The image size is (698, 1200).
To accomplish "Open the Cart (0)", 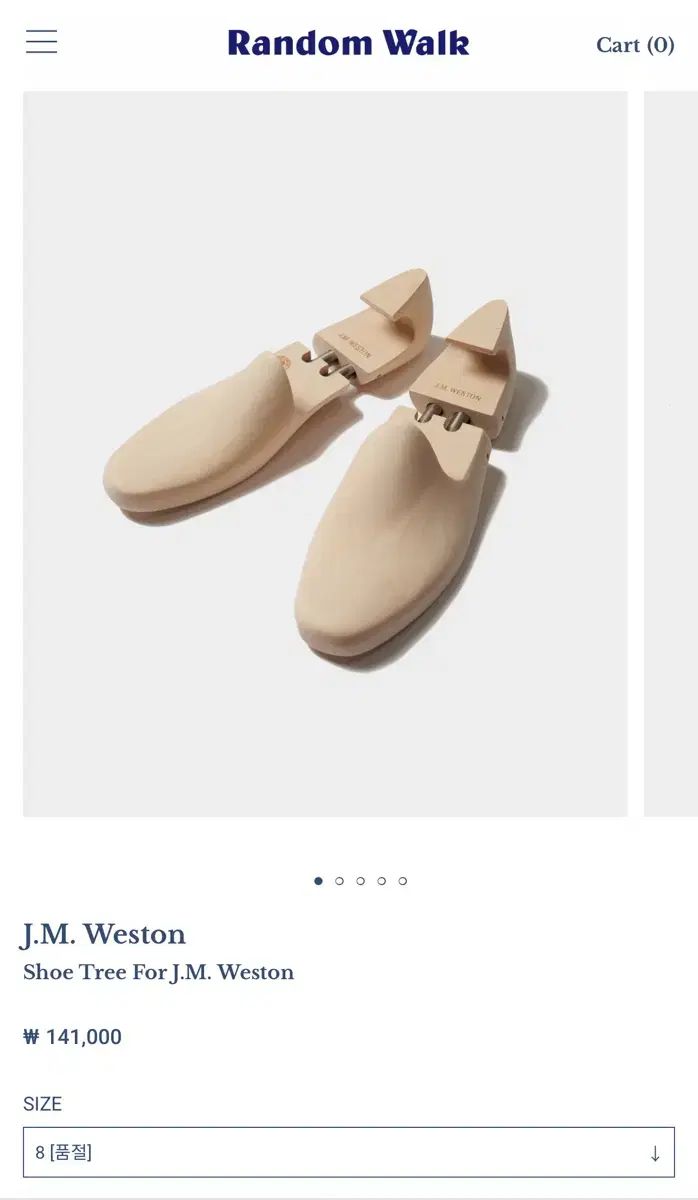I will point(635,45).
